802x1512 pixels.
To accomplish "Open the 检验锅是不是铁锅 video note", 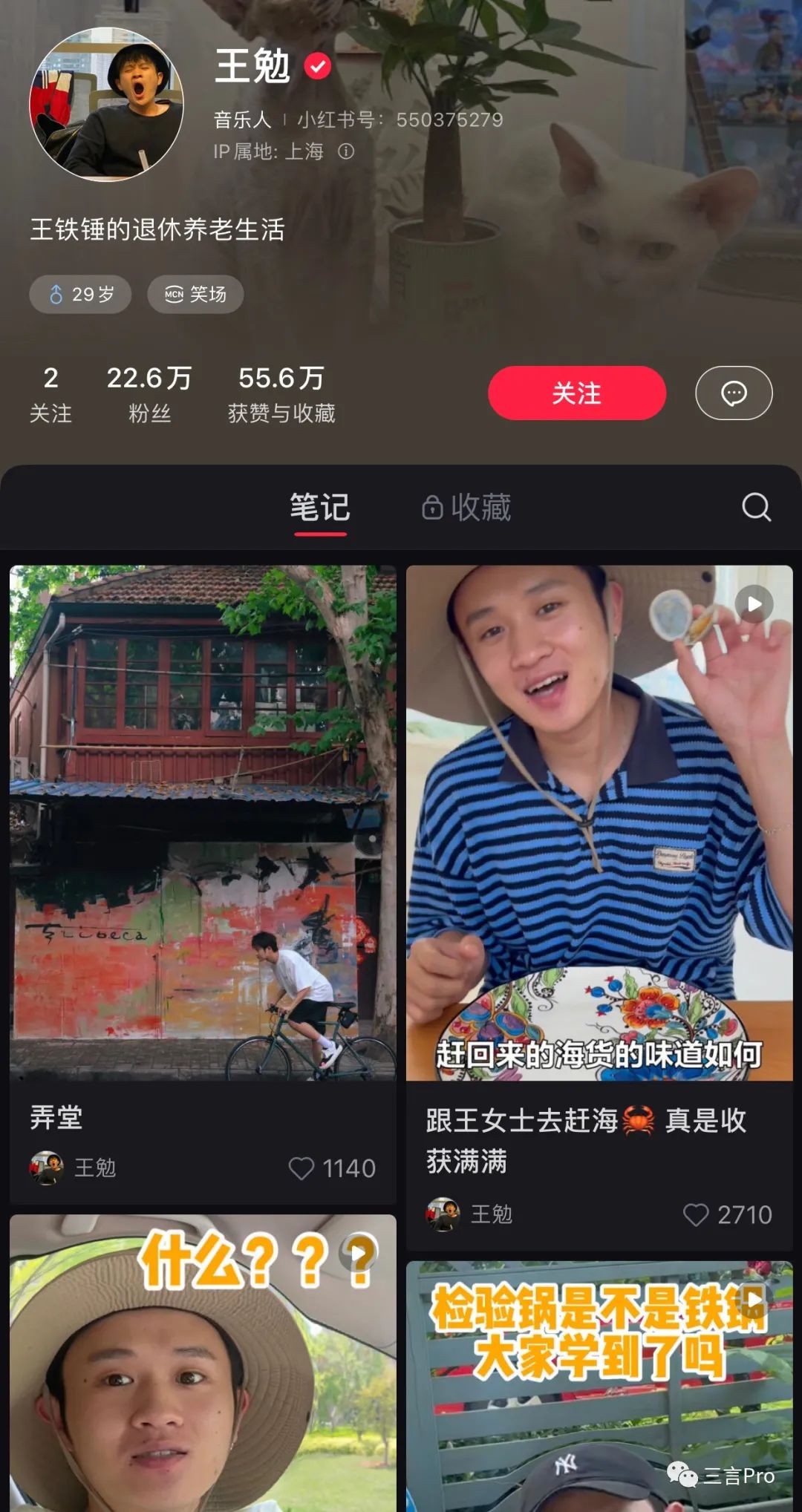I will [599, 1388].
